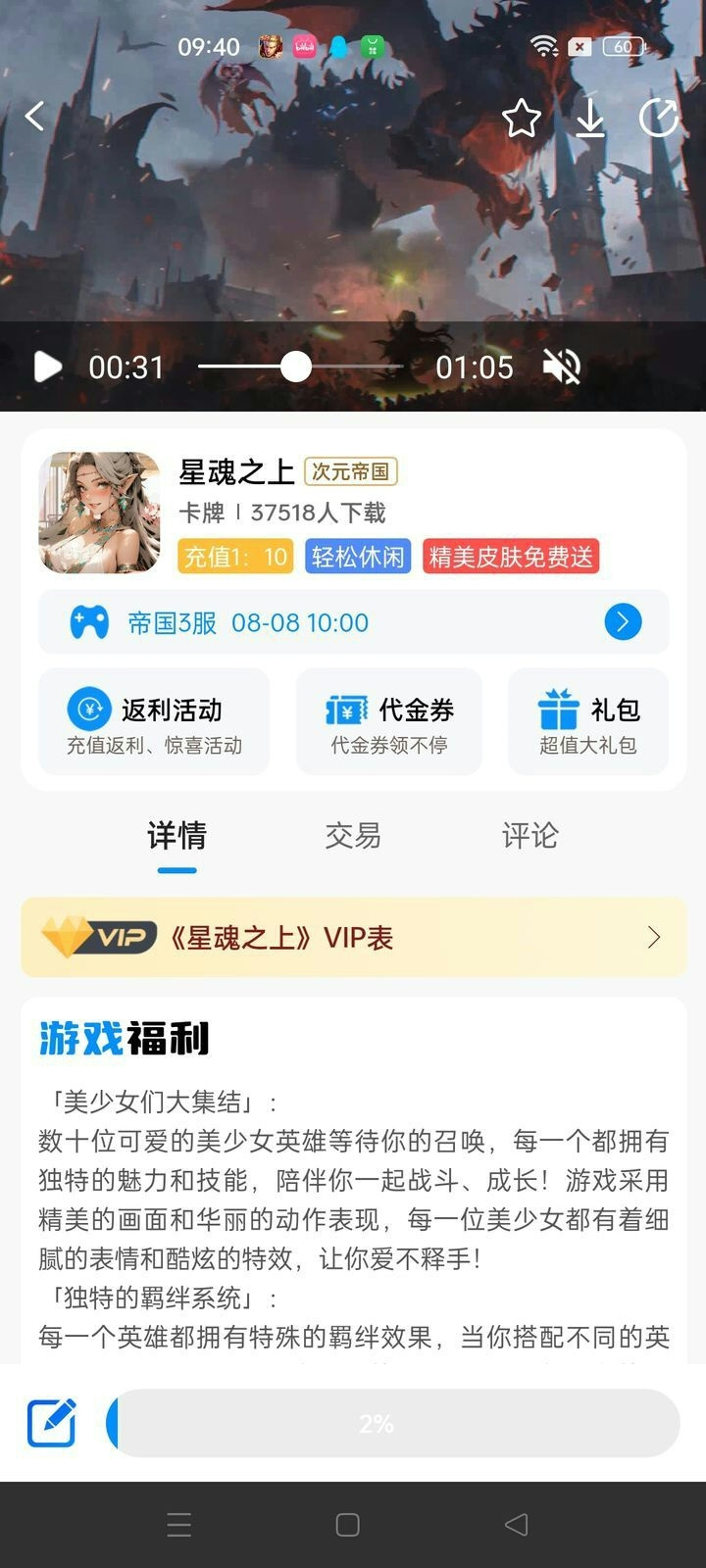
Task: Click the back arrow at top left
Action: click(34, 116)
